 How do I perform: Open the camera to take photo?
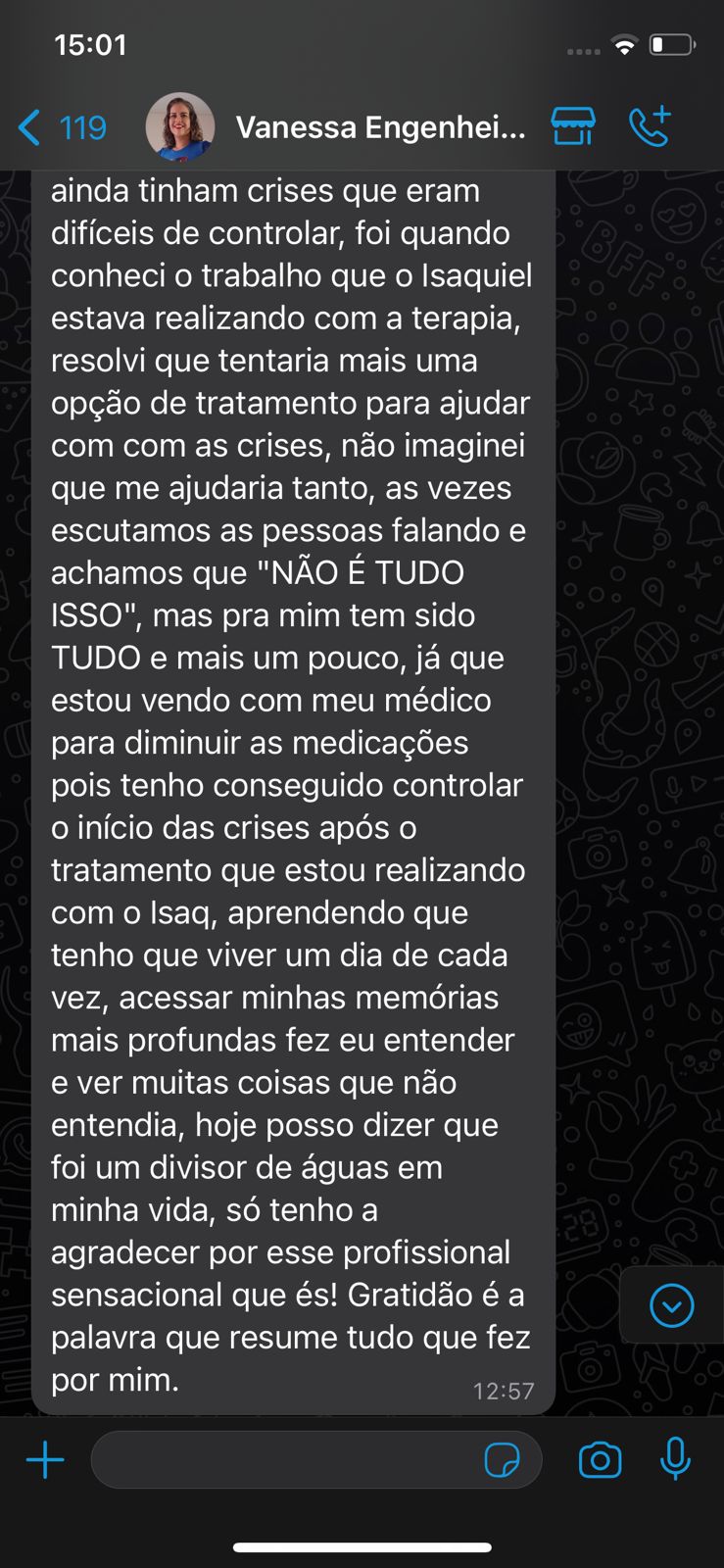(x=600, y=1460)
